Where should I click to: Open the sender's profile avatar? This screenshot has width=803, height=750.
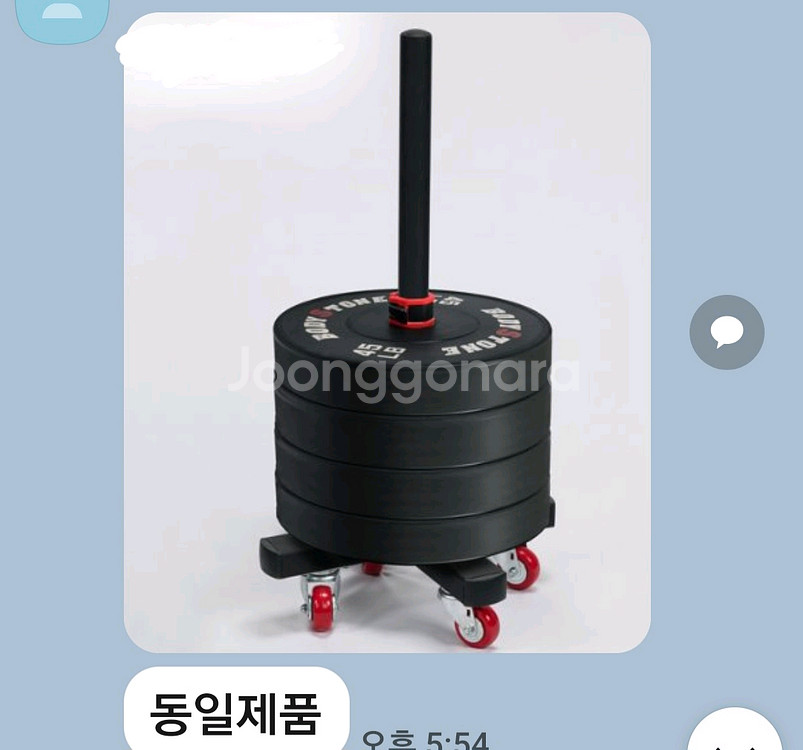[x=62, y=18]
